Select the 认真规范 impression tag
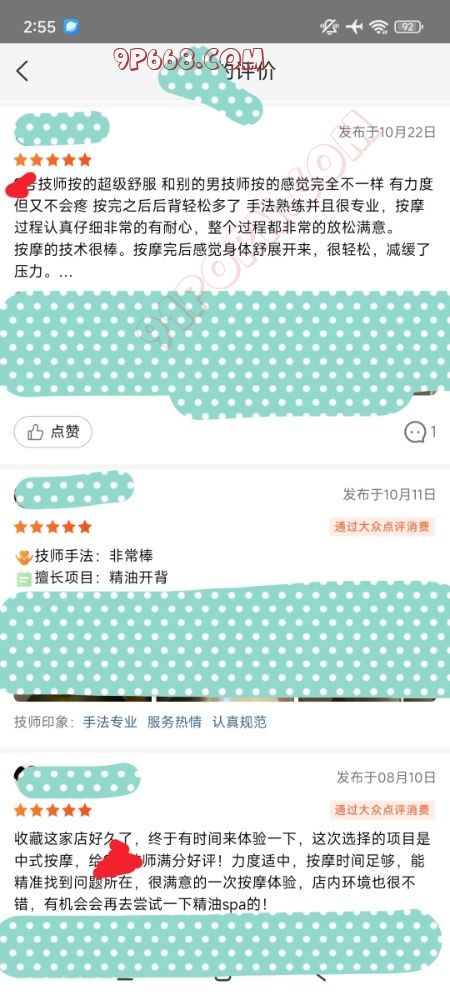The width and height of the screenshot is (450, 1000). [x=239, y=722]
